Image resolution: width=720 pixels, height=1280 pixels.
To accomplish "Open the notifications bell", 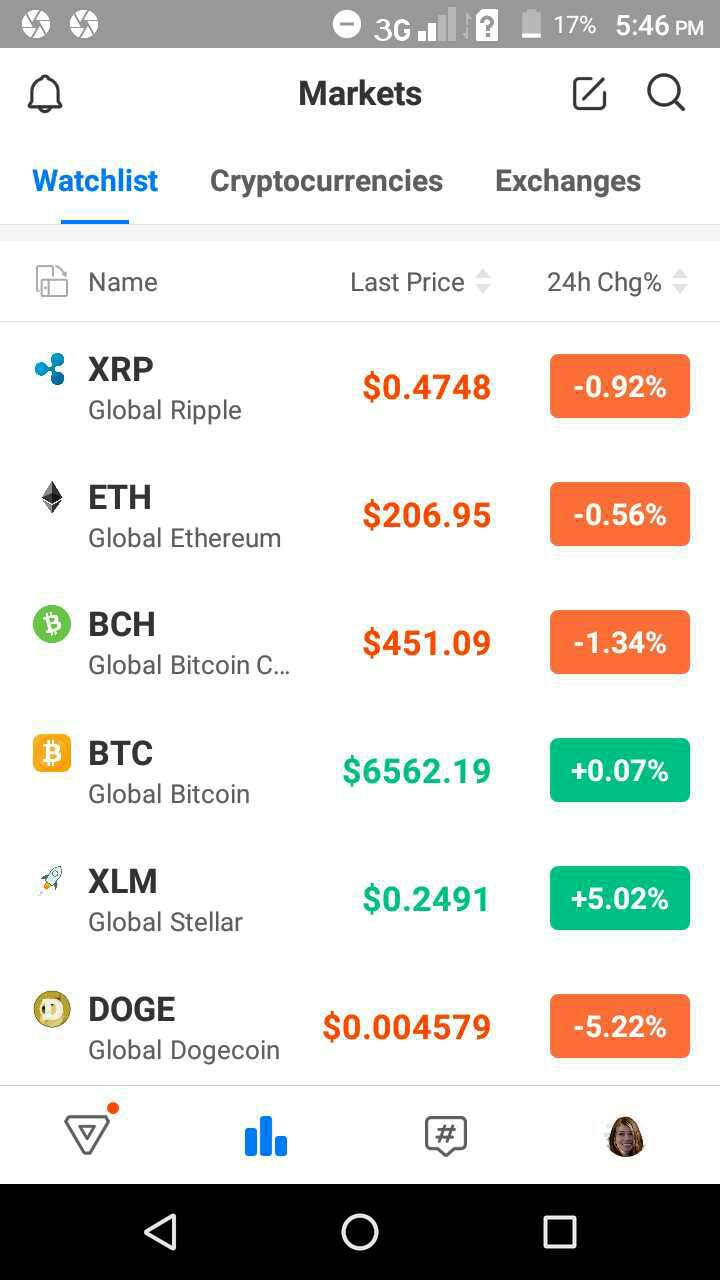I will tap(44, 94).
